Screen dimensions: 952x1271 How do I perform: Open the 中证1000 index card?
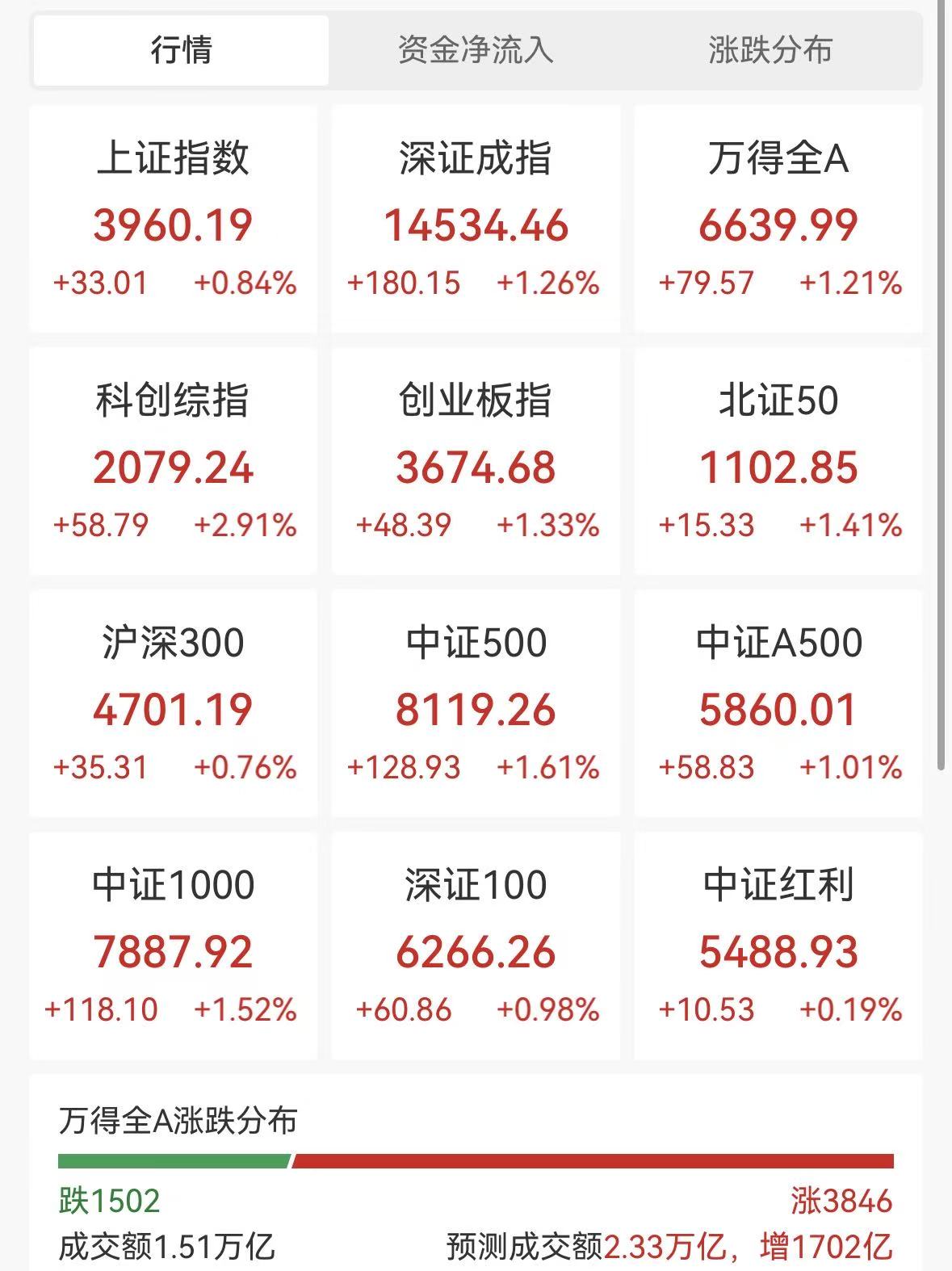pyautogui.click(x=173, y=946)
